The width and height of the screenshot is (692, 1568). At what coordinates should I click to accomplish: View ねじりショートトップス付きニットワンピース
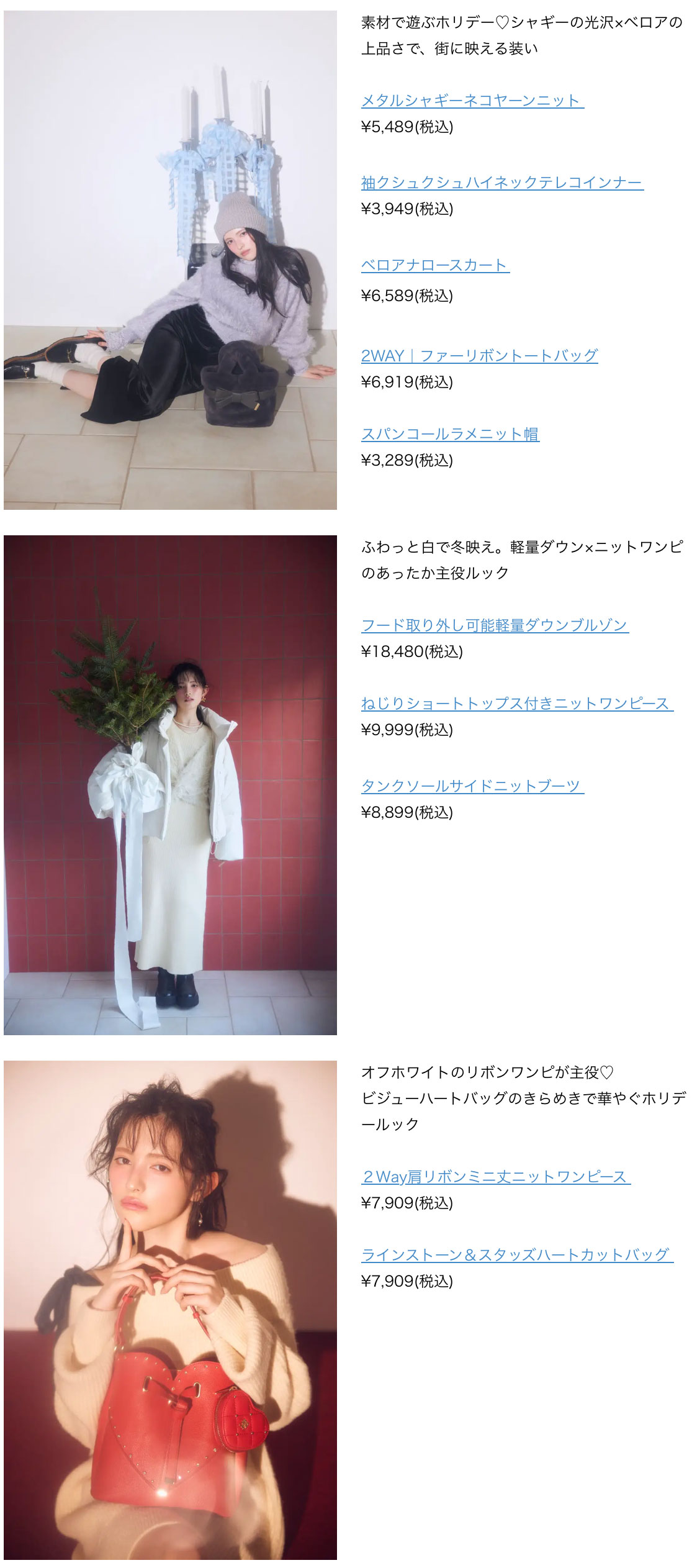516,704
